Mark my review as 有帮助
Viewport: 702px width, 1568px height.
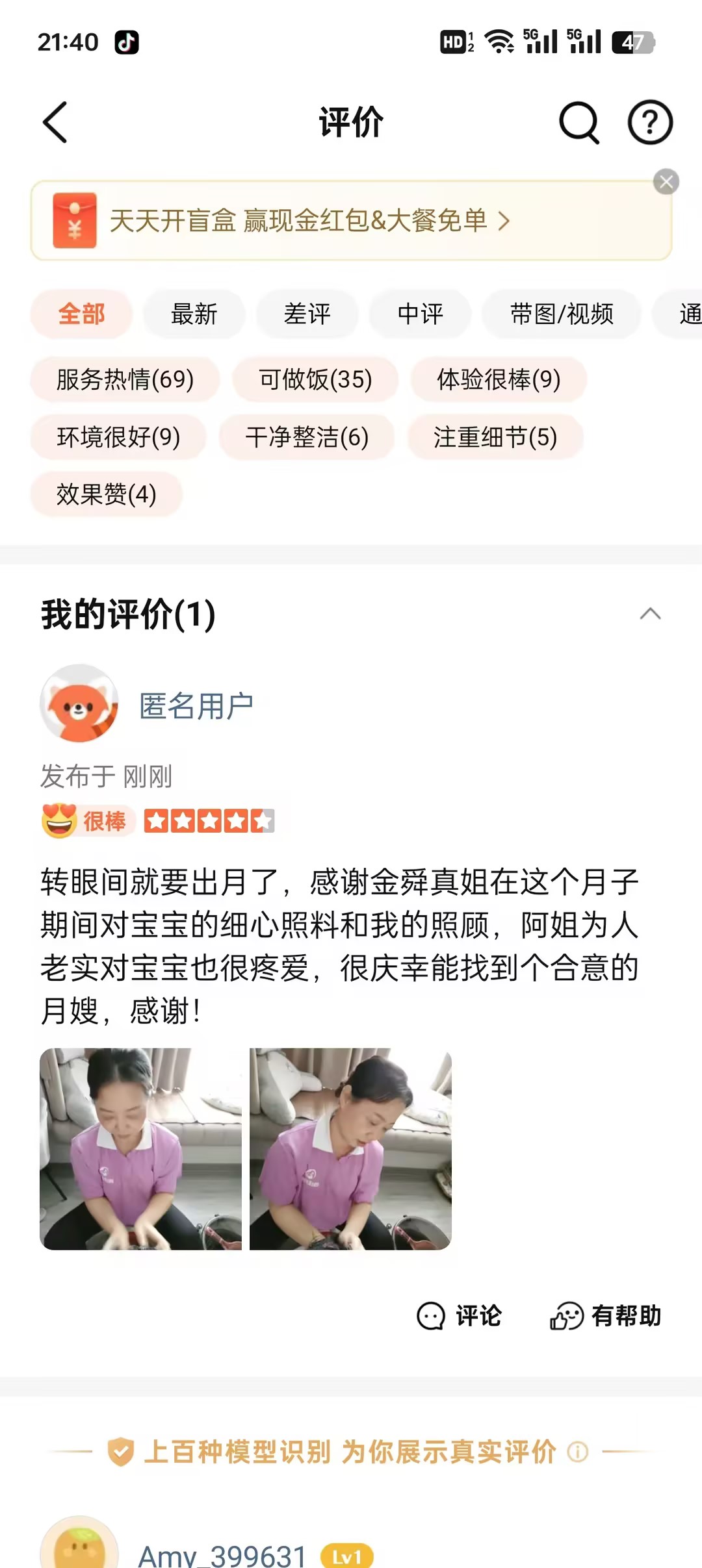pos(606,1316)
